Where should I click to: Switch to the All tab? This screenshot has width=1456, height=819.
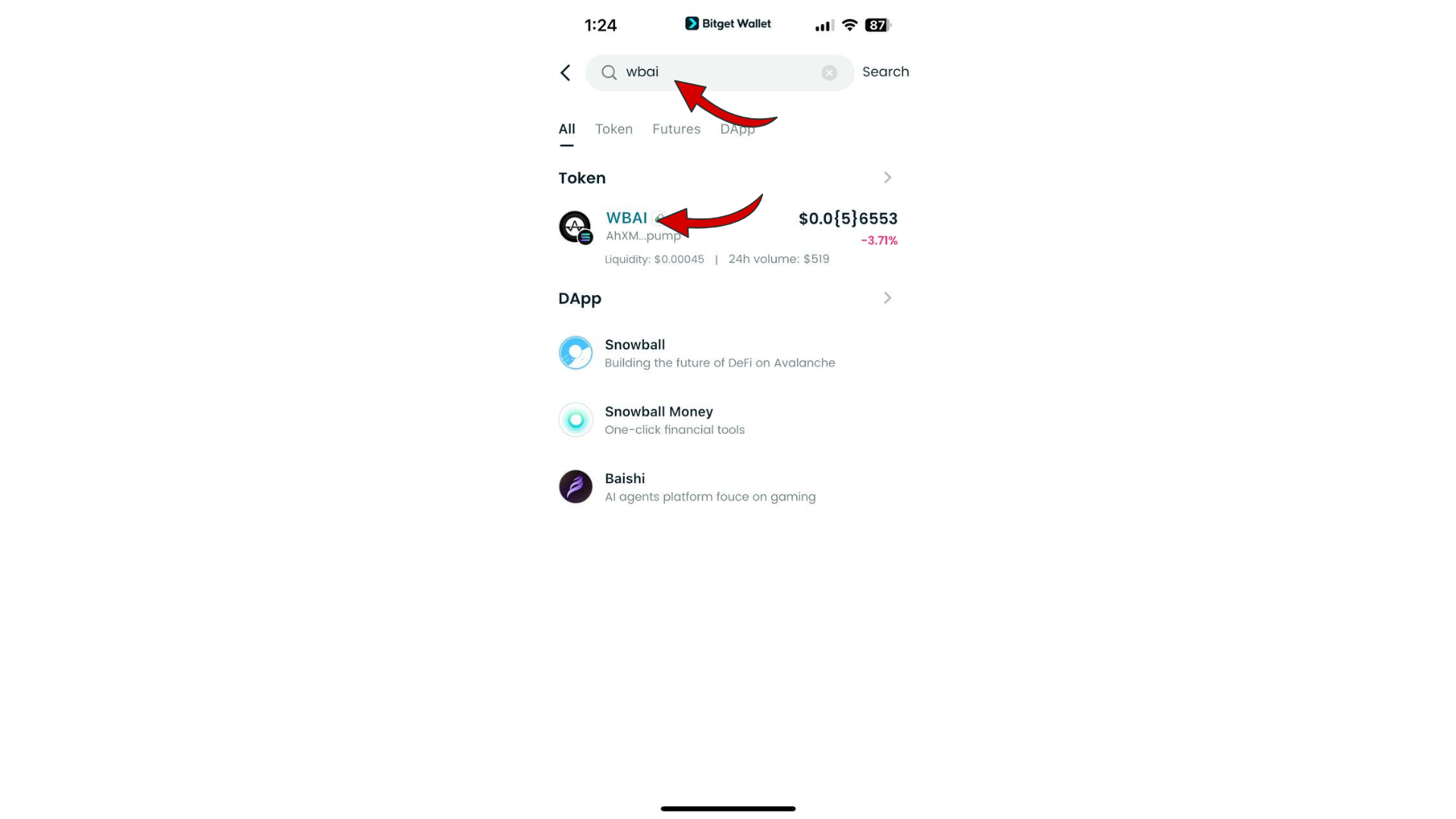[x=566, y=130]
